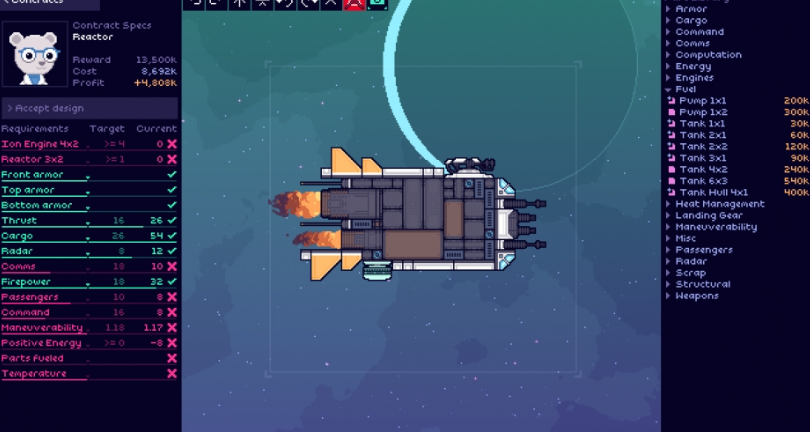Select the Tank Hull 4x1 part
This screenshot has width=810, height=432.
click(714, 192)
